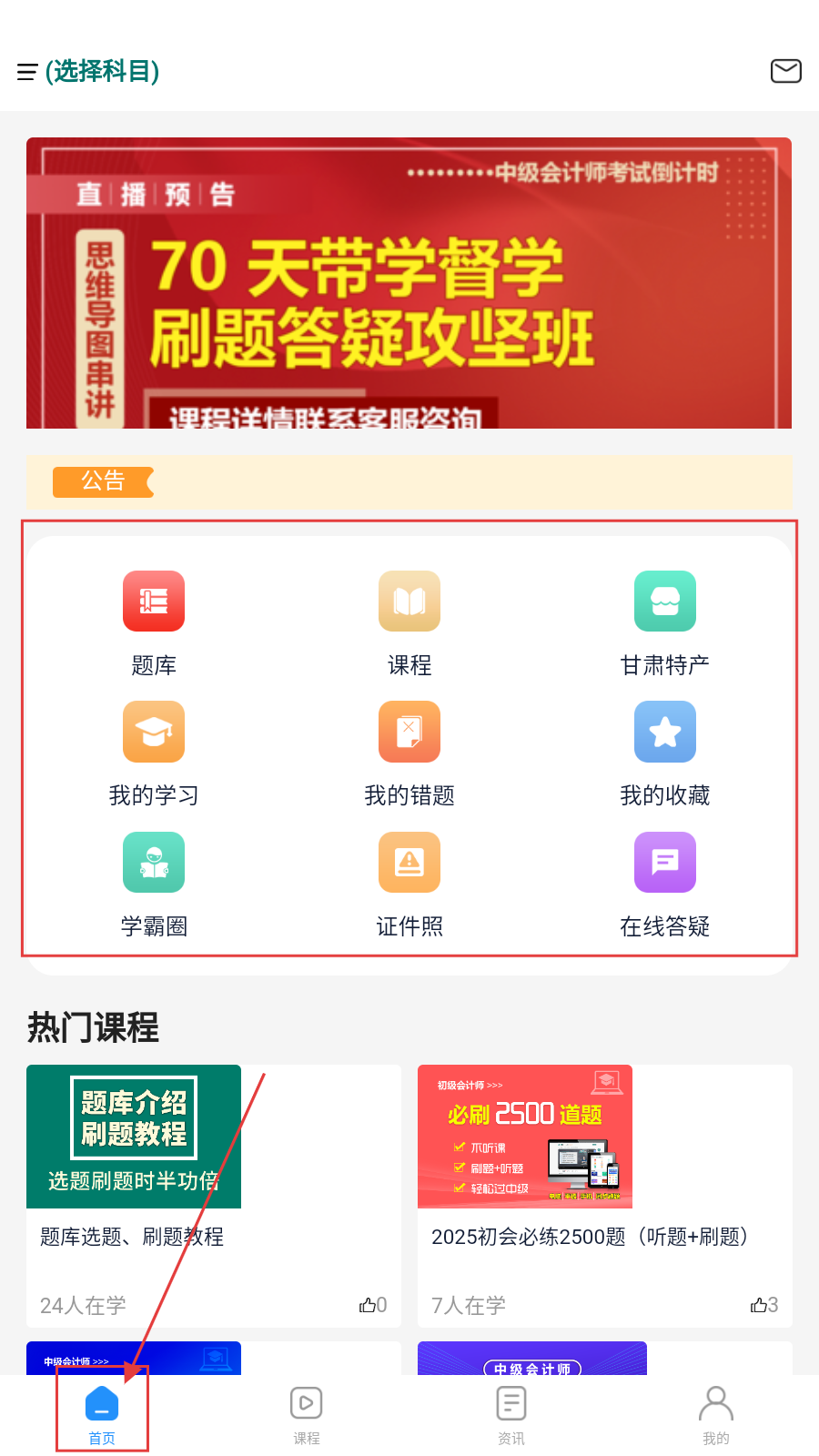
Task: Open 题库 question bank
Action: tap(154, 623)
